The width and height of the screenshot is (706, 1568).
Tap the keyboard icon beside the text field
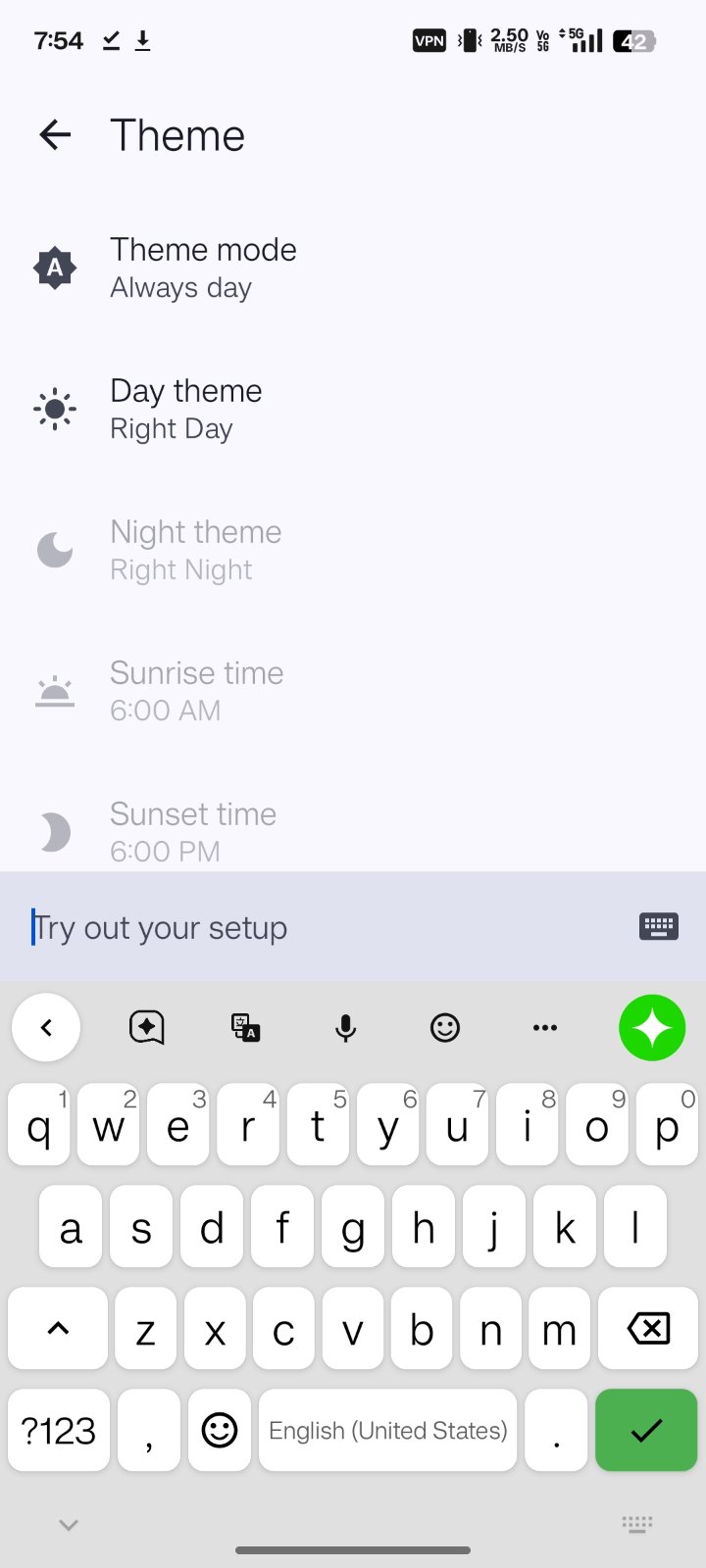point(658,927)
